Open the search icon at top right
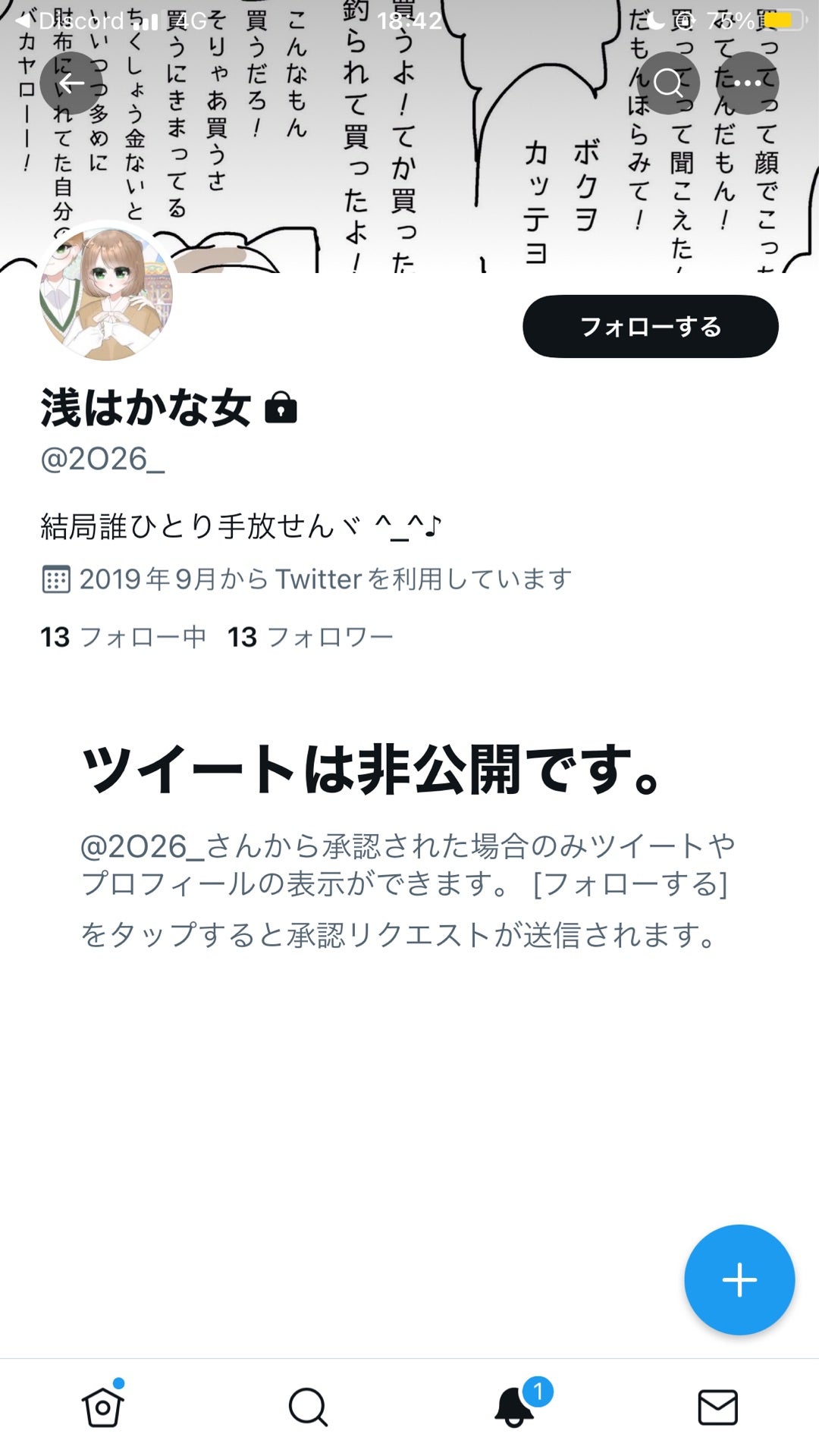The image size is (819, 1456). coord(668,83)
